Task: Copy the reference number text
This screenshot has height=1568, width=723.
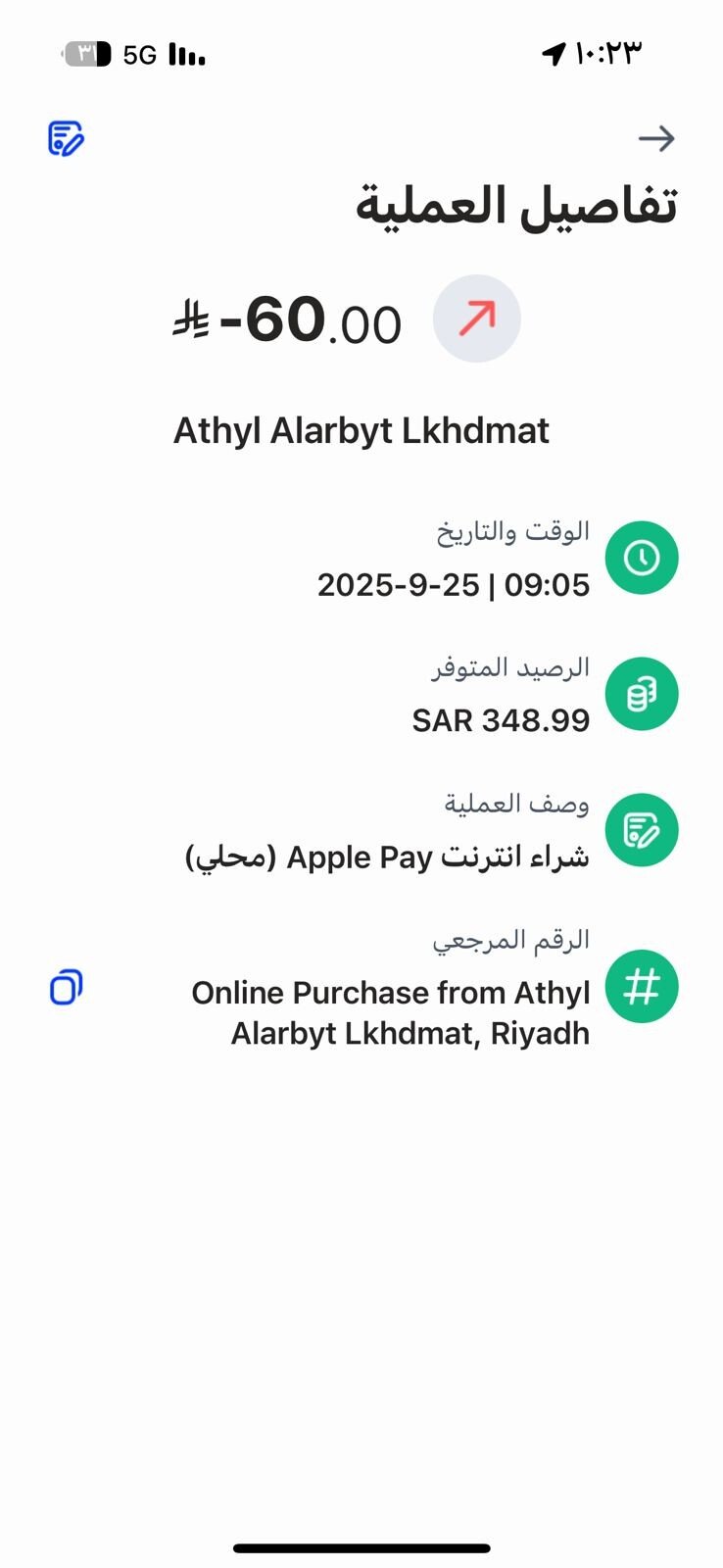Action: [x=66, y=987]
